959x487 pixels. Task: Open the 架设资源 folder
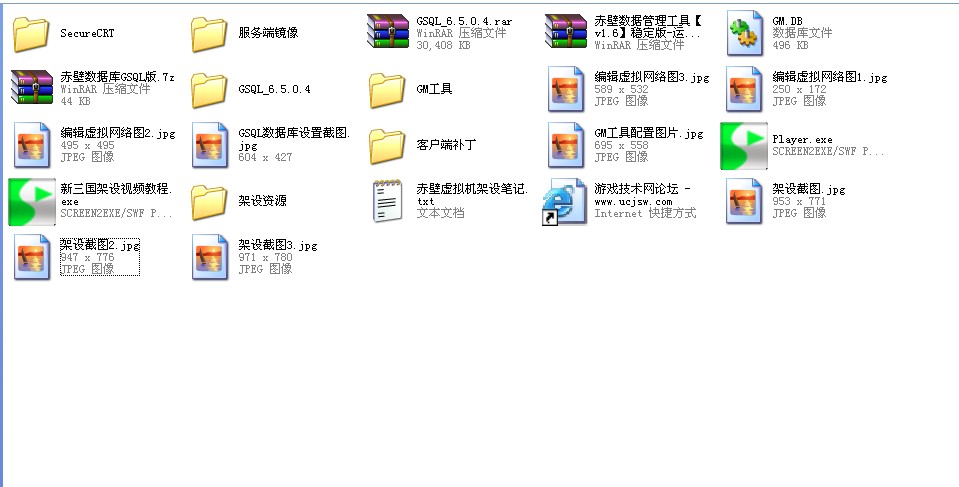pyautogui.click(x=209, y=201)
